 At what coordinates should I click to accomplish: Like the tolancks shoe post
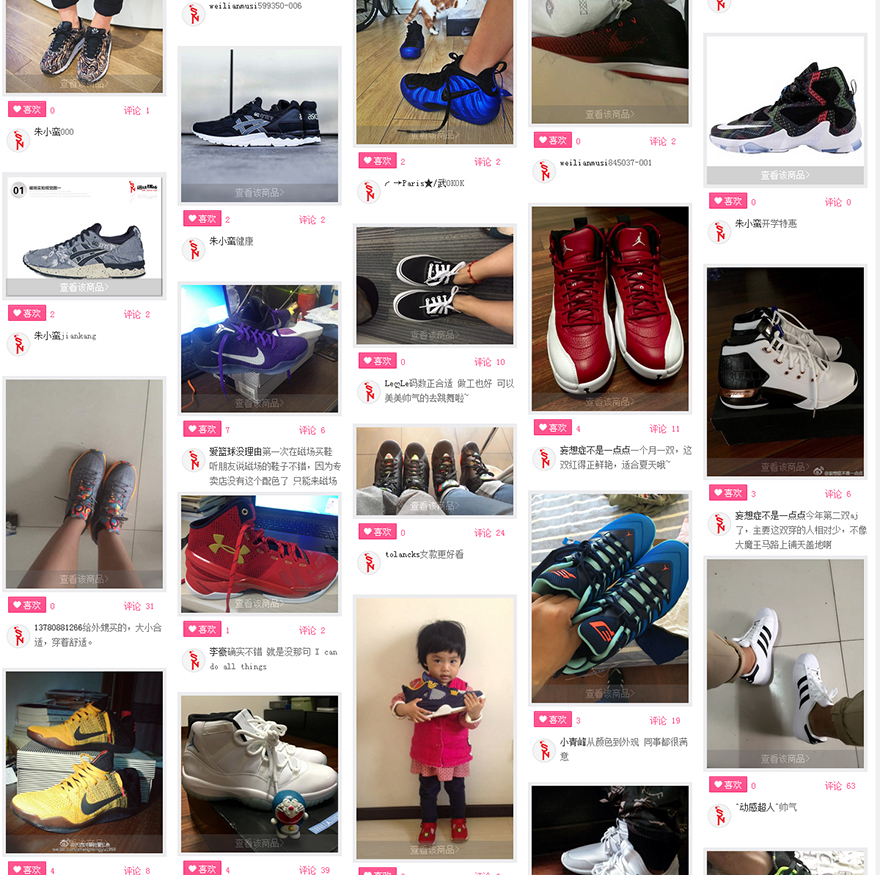click(x=377, y=532)
